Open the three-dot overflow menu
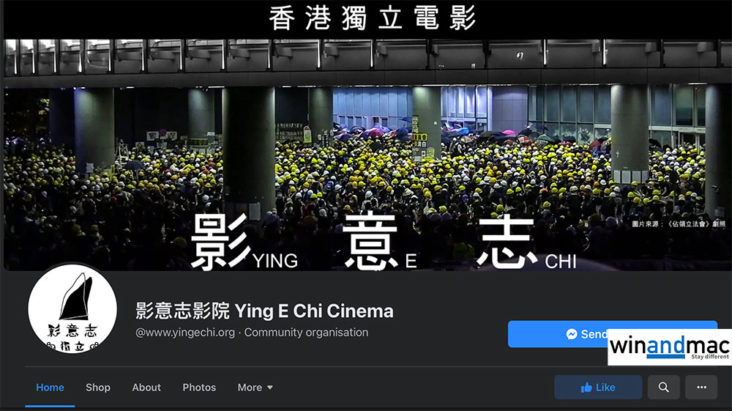The height and width of the screenshot is (411, 732). click(701, 387)
